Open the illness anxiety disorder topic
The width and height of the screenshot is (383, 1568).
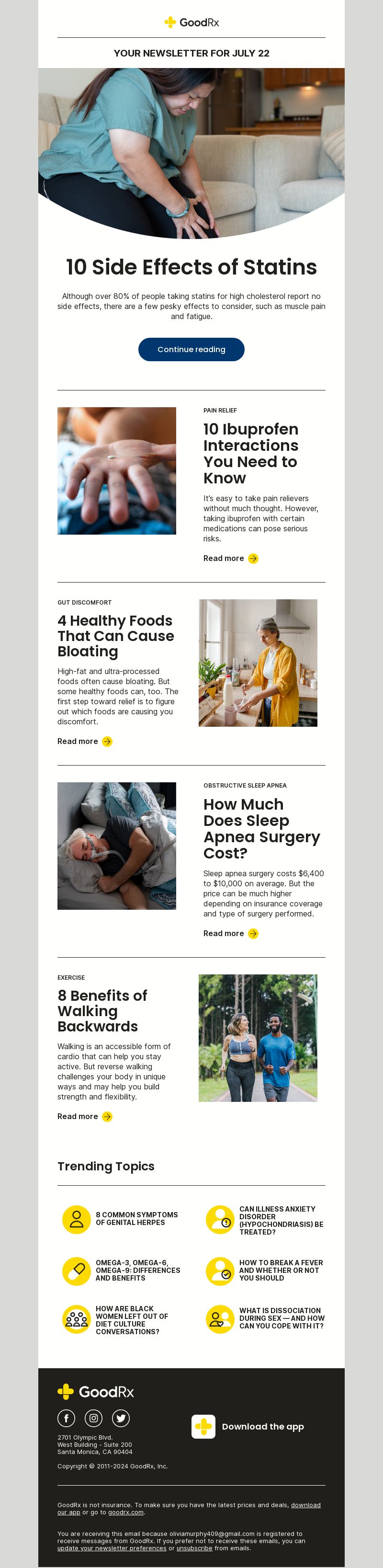pos(280,1220)
